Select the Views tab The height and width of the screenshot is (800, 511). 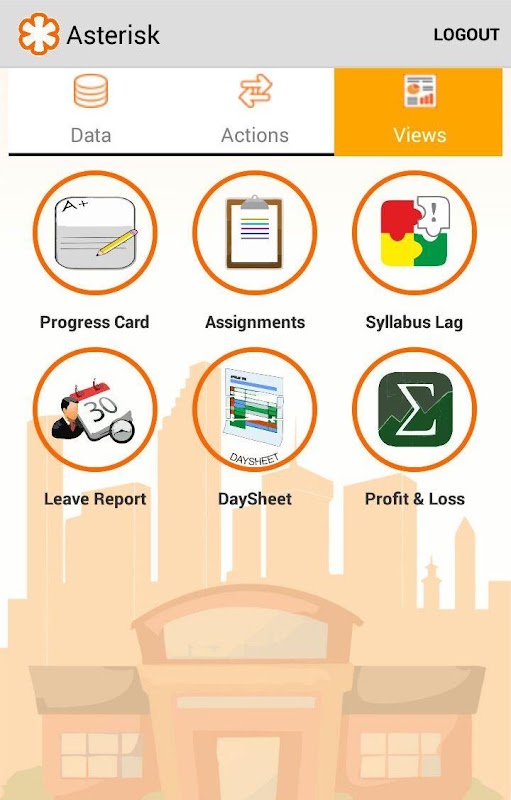point(418,111)
